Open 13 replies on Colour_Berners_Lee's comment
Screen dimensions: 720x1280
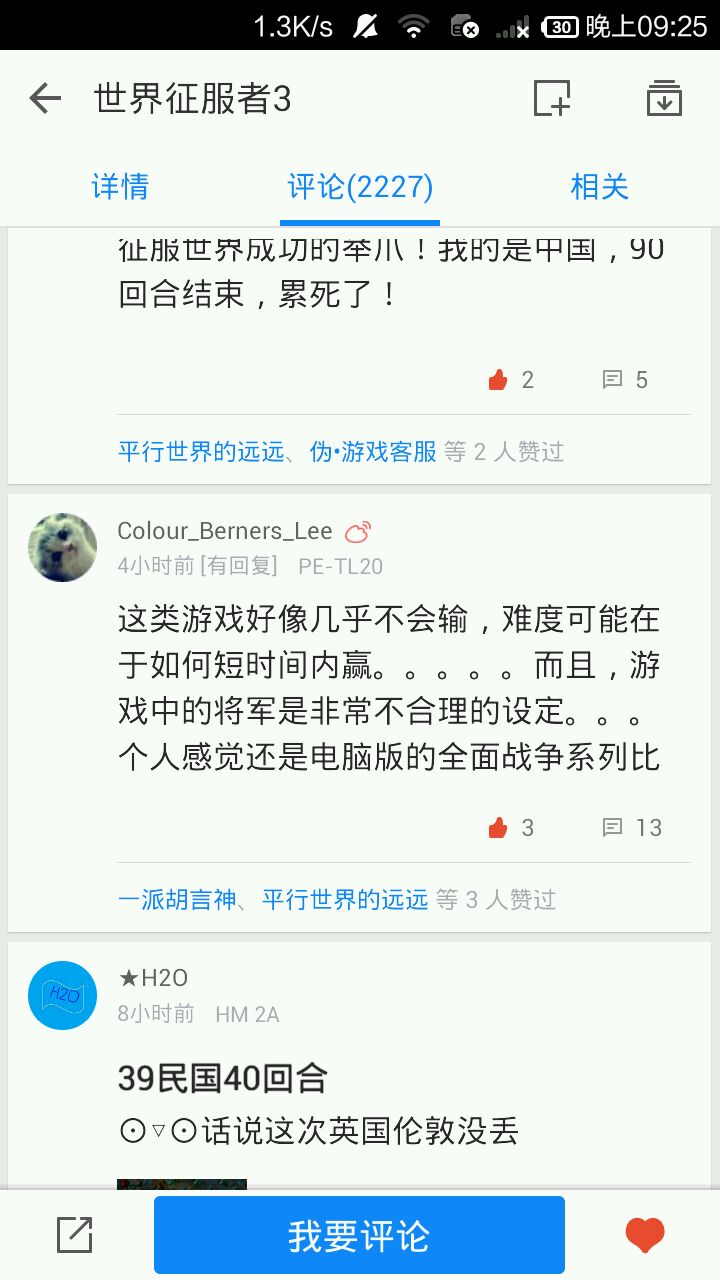coord(632,828)
